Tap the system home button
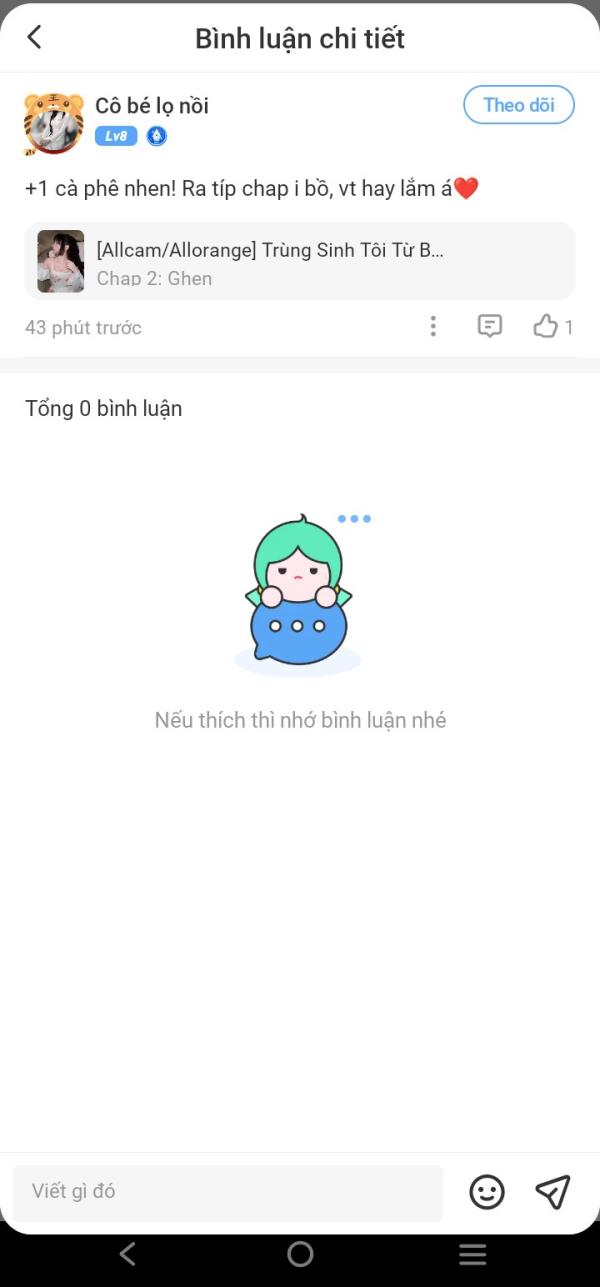 coord(300,1254)
